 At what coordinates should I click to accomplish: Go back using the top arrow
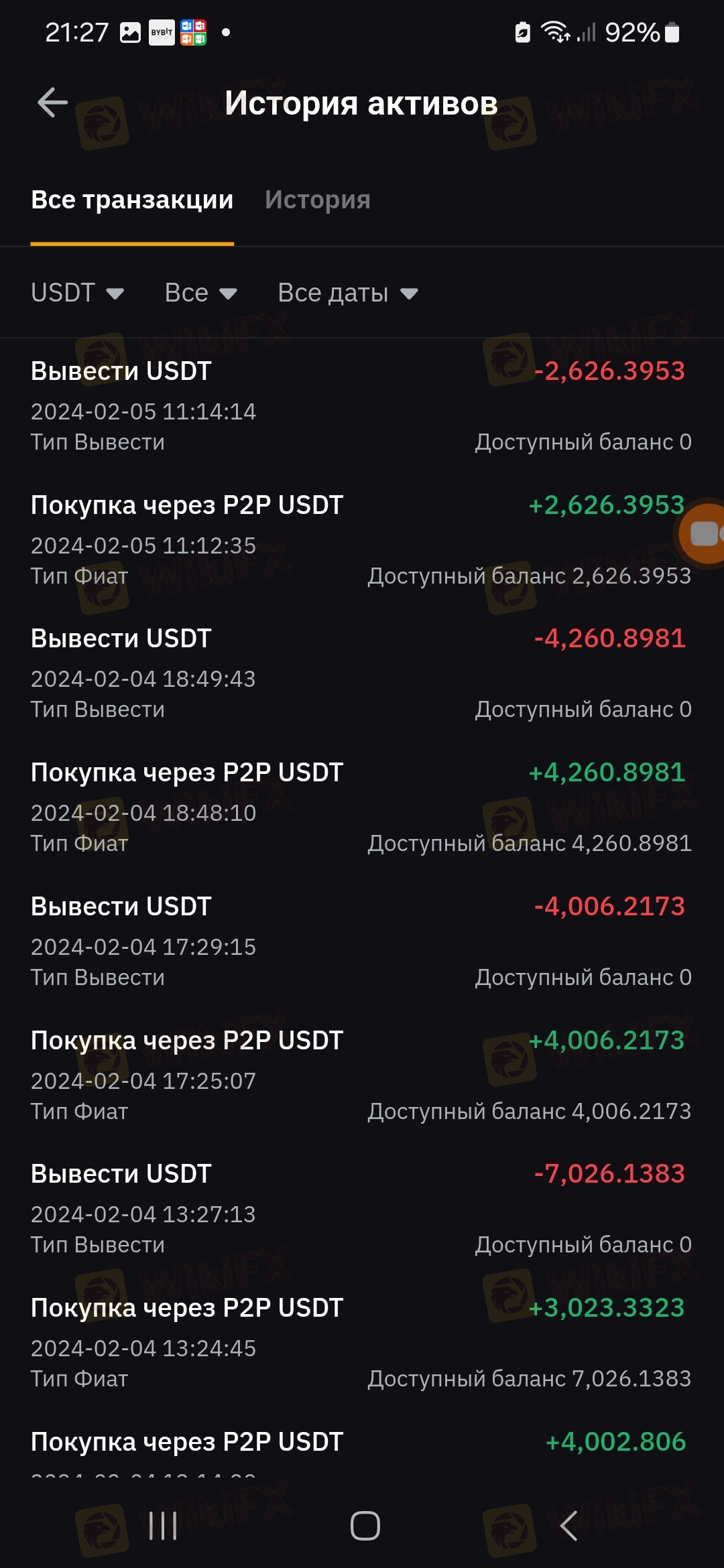pos(52,103)
